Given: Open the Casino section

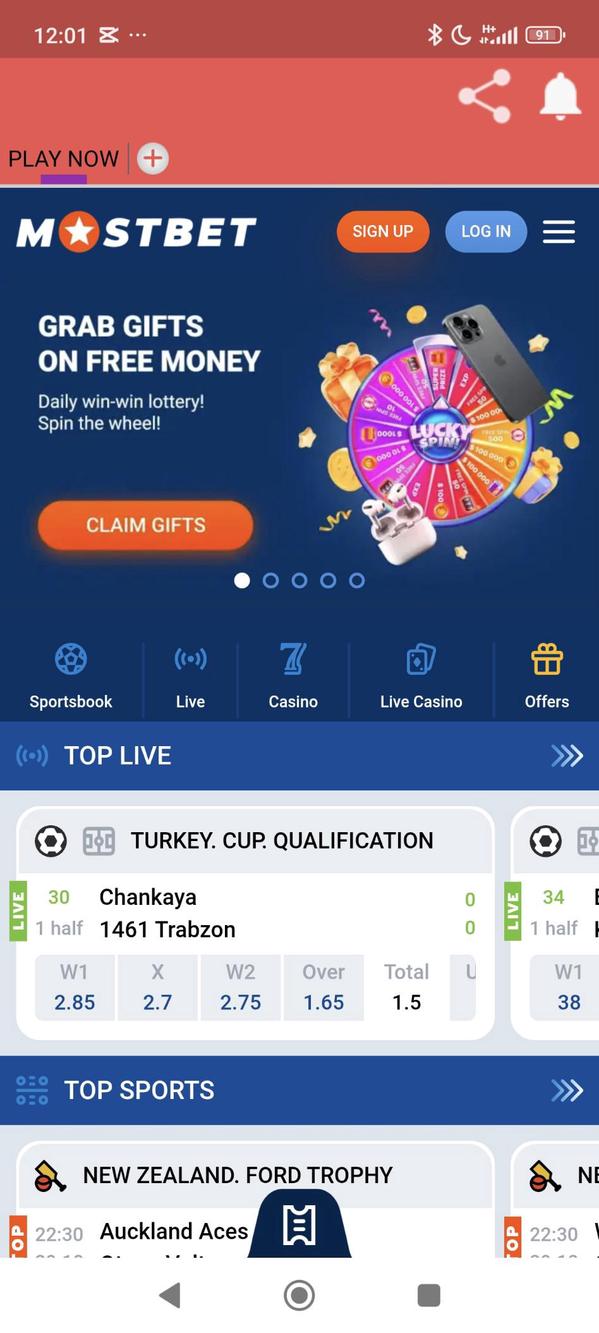Looking at the screenshot, I should [293, 676].
